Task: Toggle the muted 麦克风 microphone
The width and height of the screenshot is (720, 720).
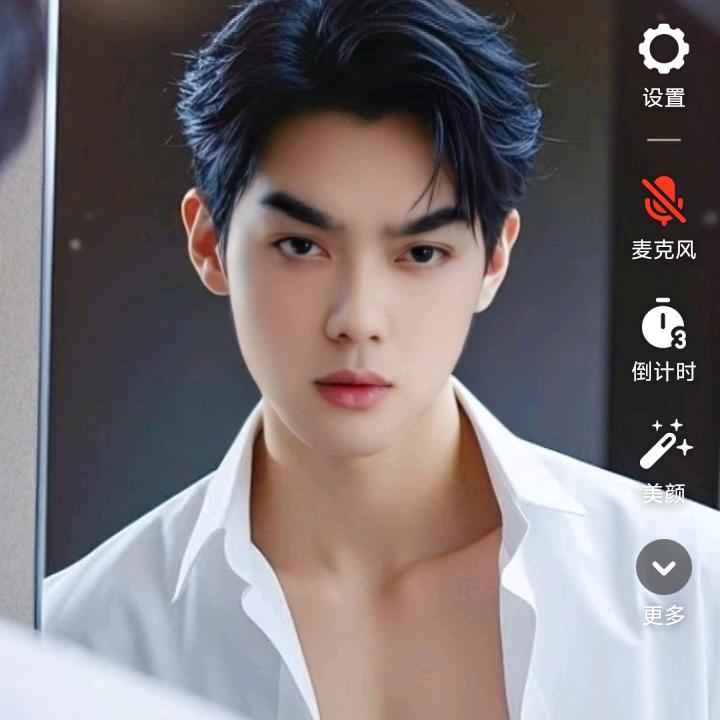Action: click(664, 201)
